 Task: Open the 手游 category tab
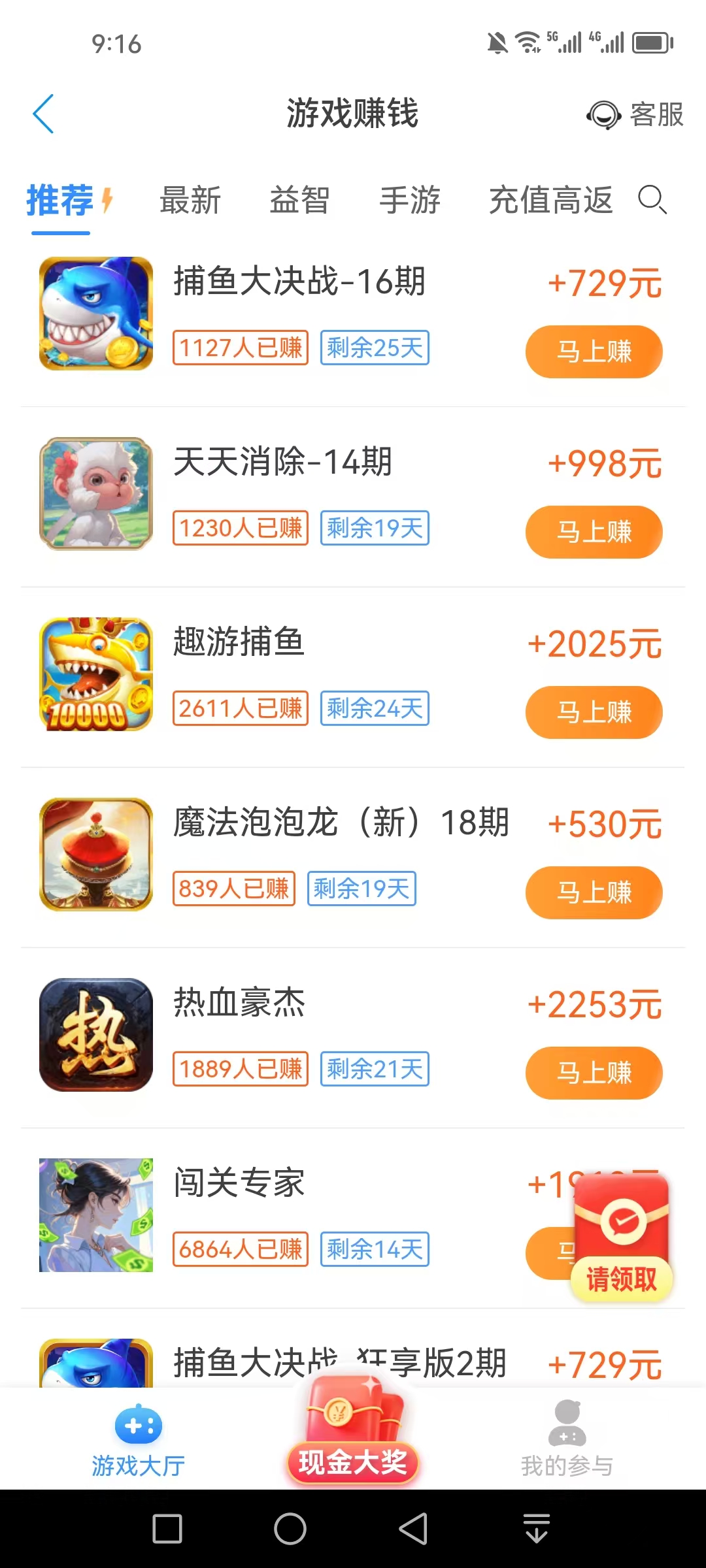coord(411,201)
